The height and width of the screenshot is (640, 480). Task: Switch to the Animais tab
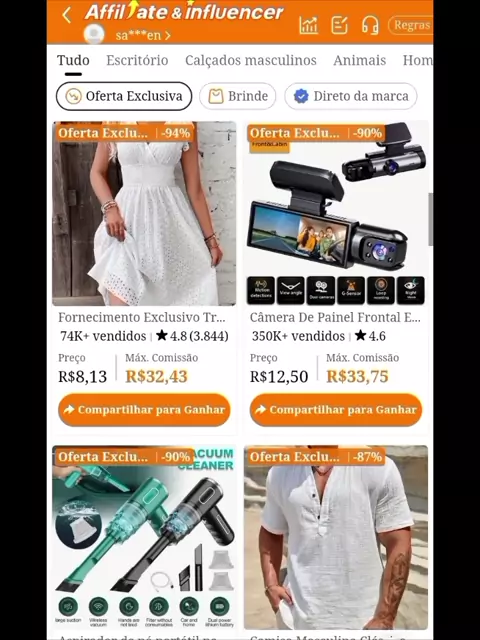point(360,60)
